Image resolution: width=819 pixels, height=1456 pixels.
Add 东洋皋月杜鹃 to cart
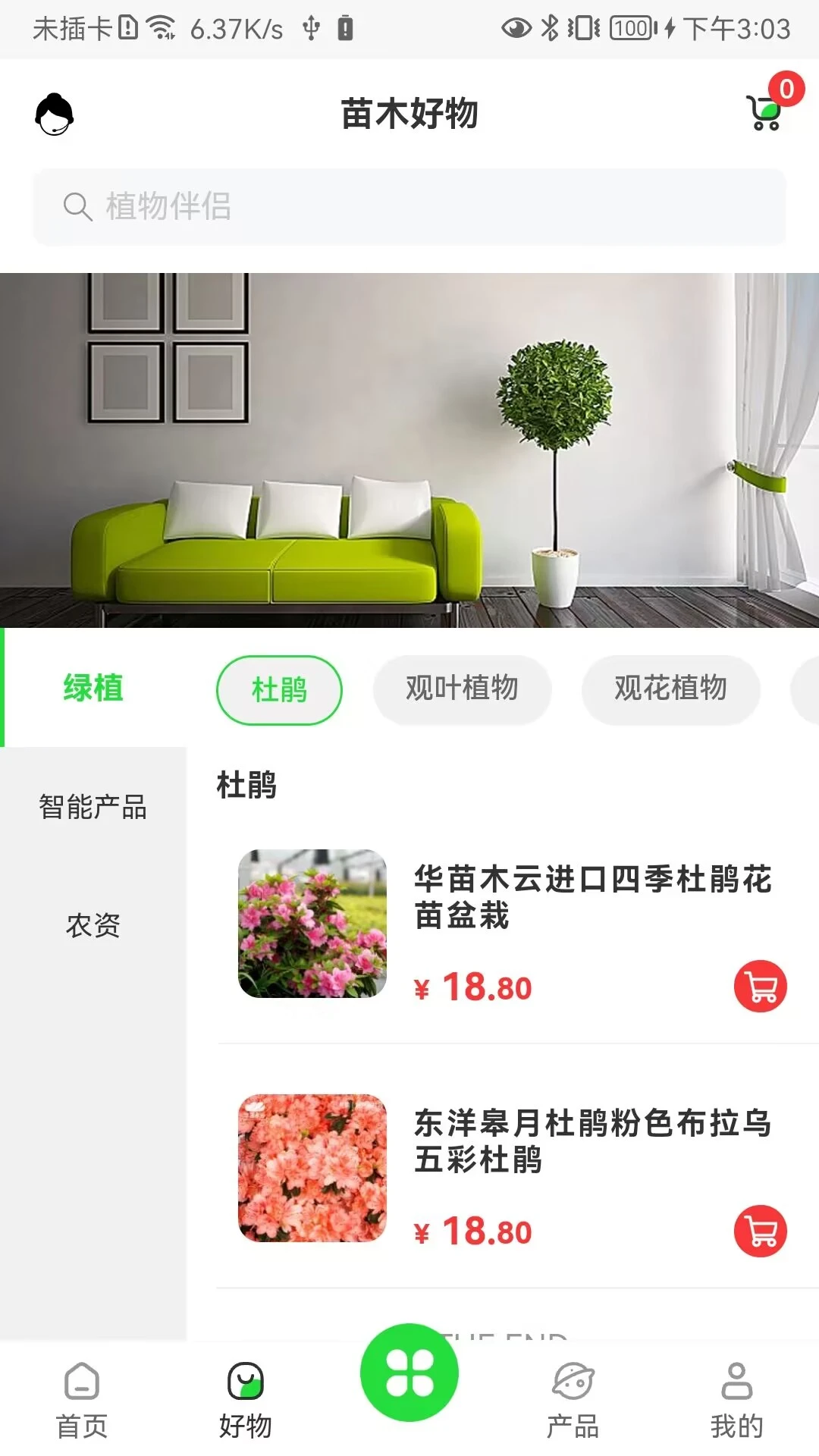(761, 1230)
